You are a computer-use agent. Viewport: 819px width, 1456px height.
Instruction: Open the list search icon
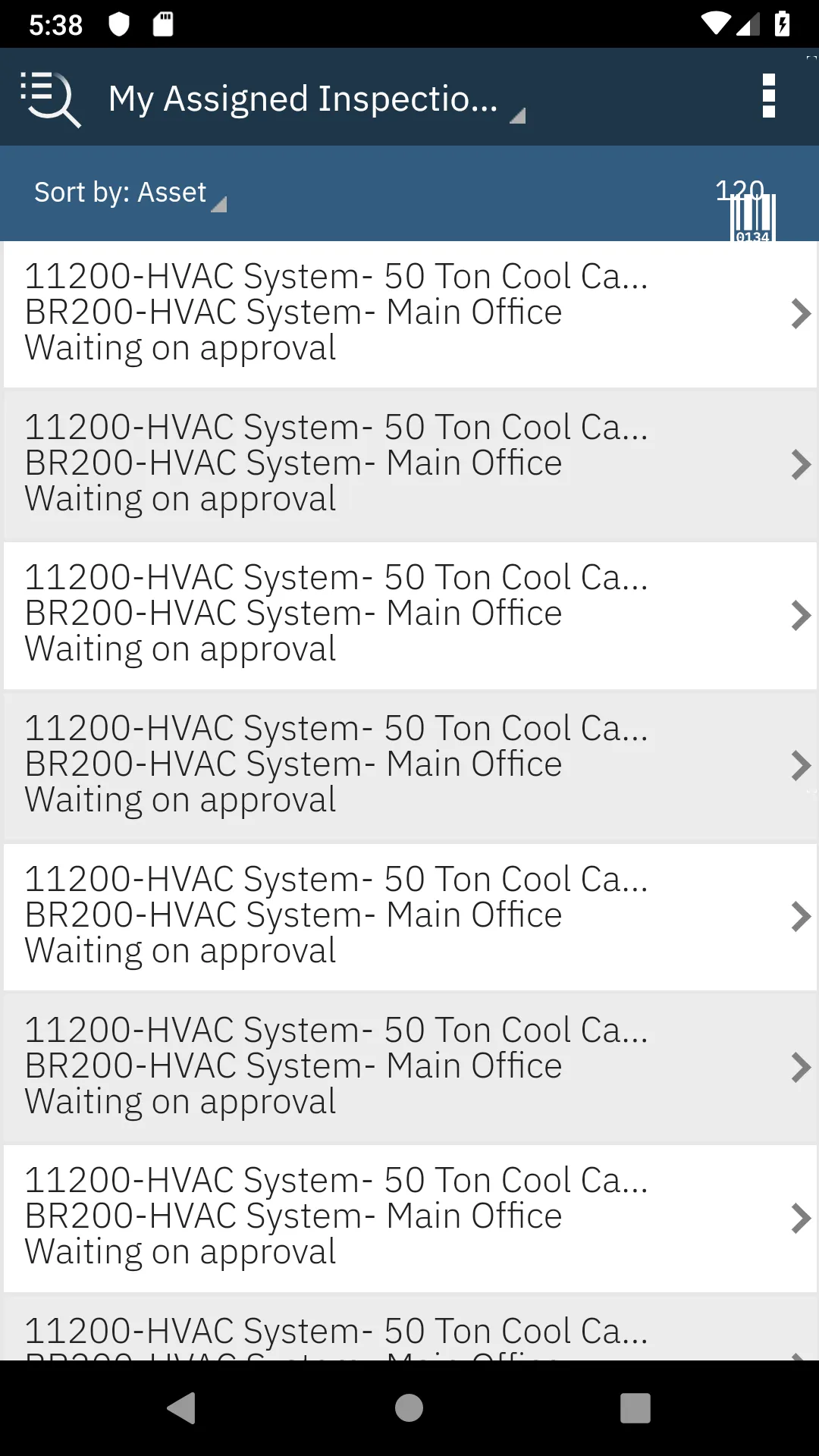[50, 99]
